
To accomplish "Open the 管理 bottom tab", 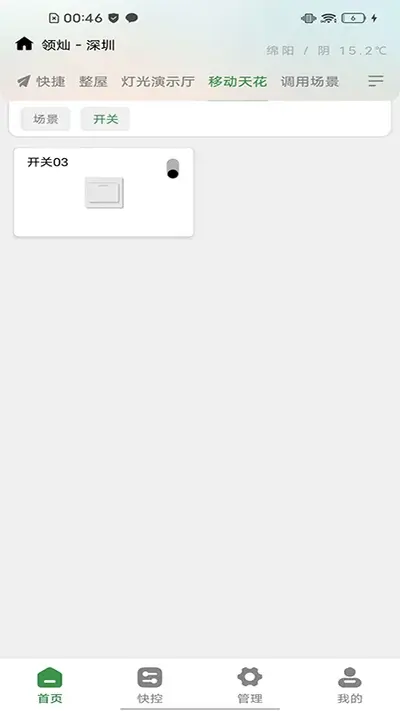I will [250, 686].
